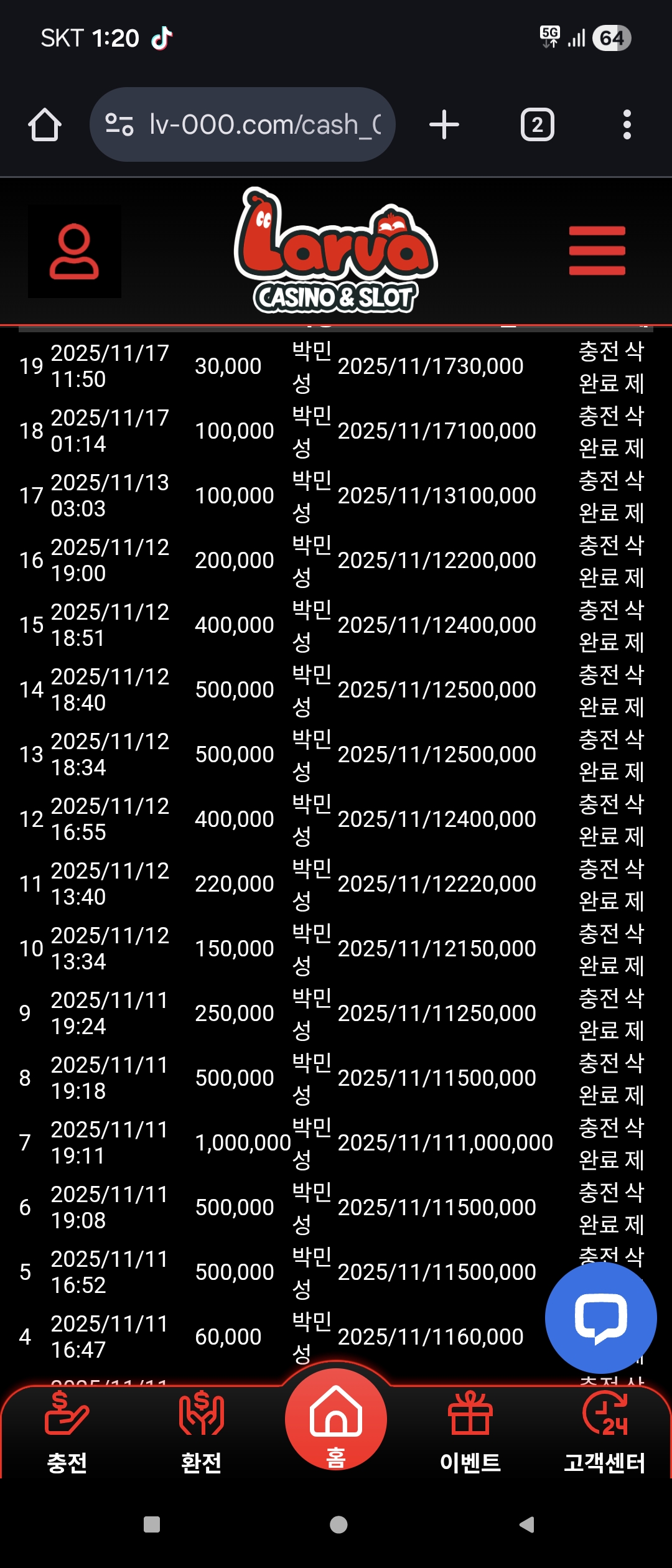Open the browser home page
The height and width of the screenshot is (1568, 672).
[x=45, y=124]
